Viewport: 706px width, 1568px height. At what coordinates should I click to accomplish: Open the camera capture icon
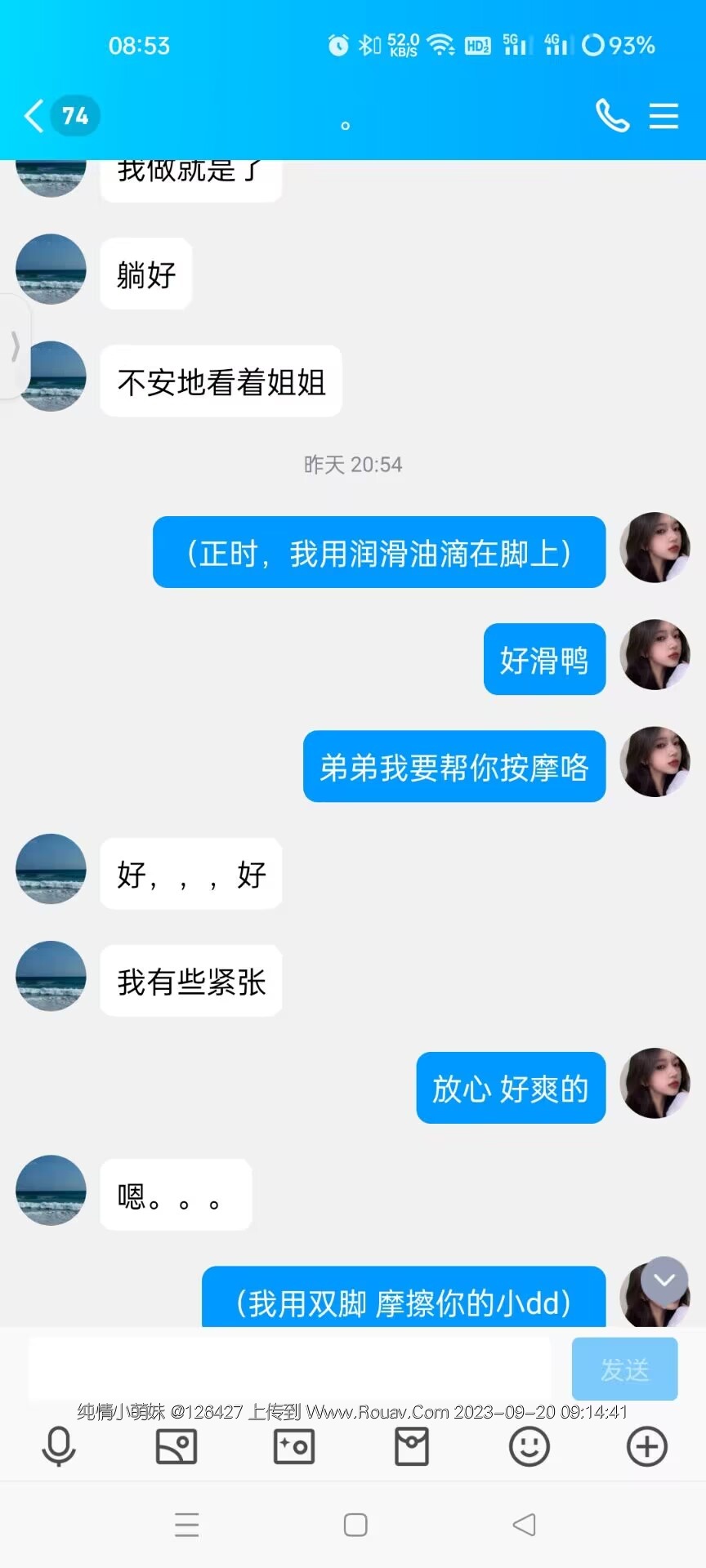pyautogui.click(x=294, y=1446)
